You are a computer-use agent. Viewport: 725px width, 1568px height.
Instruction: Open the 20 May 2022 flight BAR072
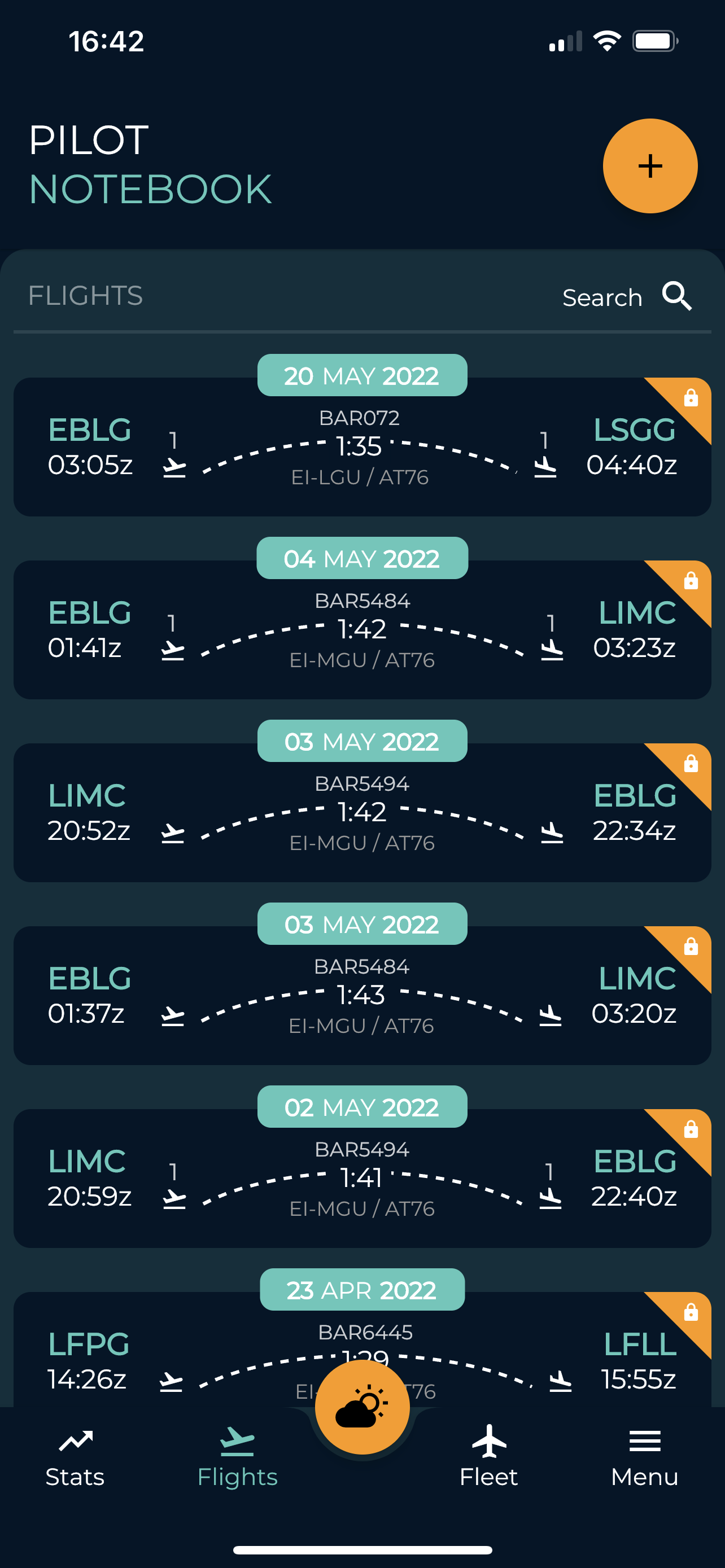362,447
